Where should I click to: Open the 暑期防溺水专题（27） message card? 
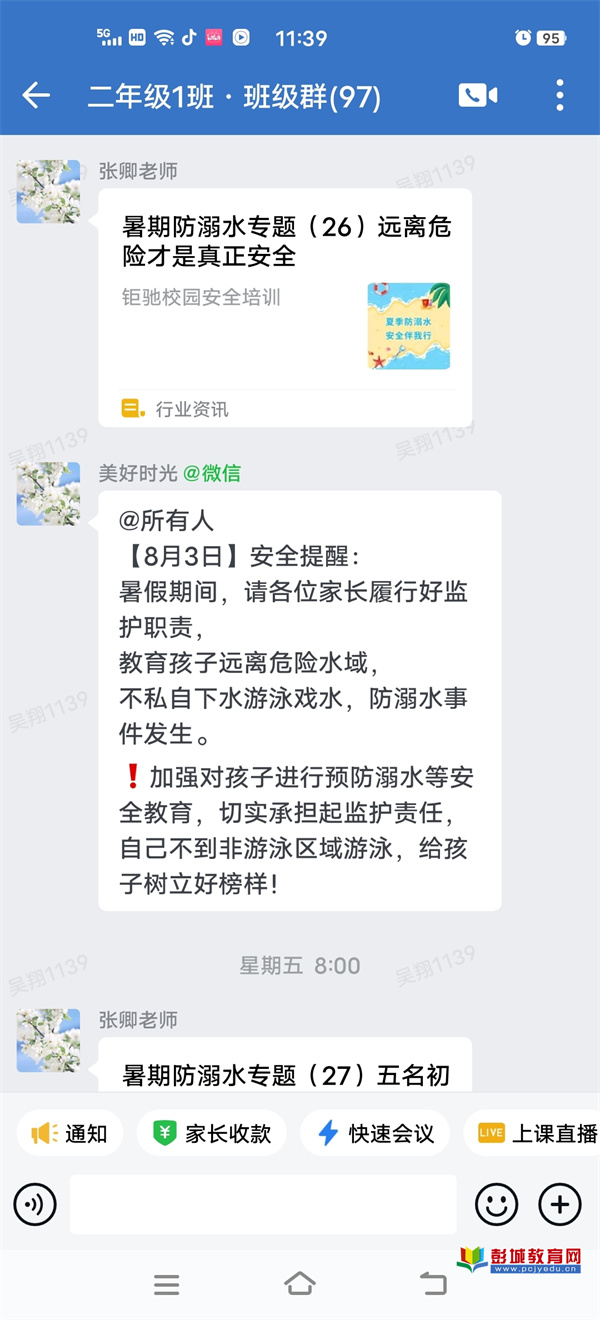285,1073
